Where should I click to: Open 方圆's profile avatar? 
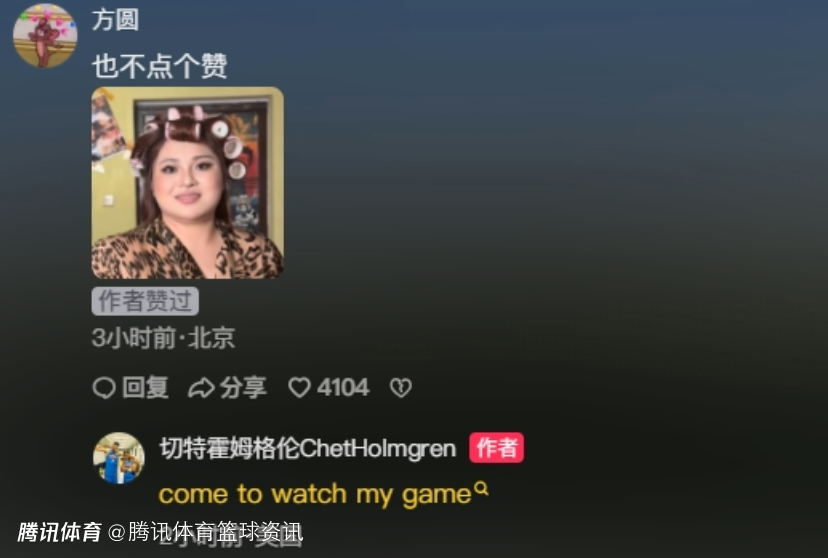(44, 35)
